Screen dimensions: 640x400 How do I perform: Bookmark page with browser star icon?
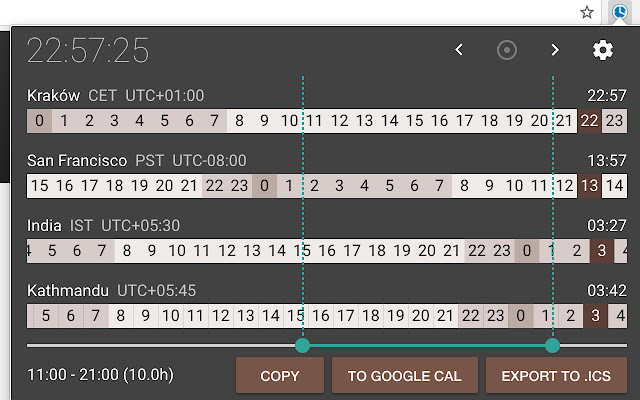[x=587, y=12]
